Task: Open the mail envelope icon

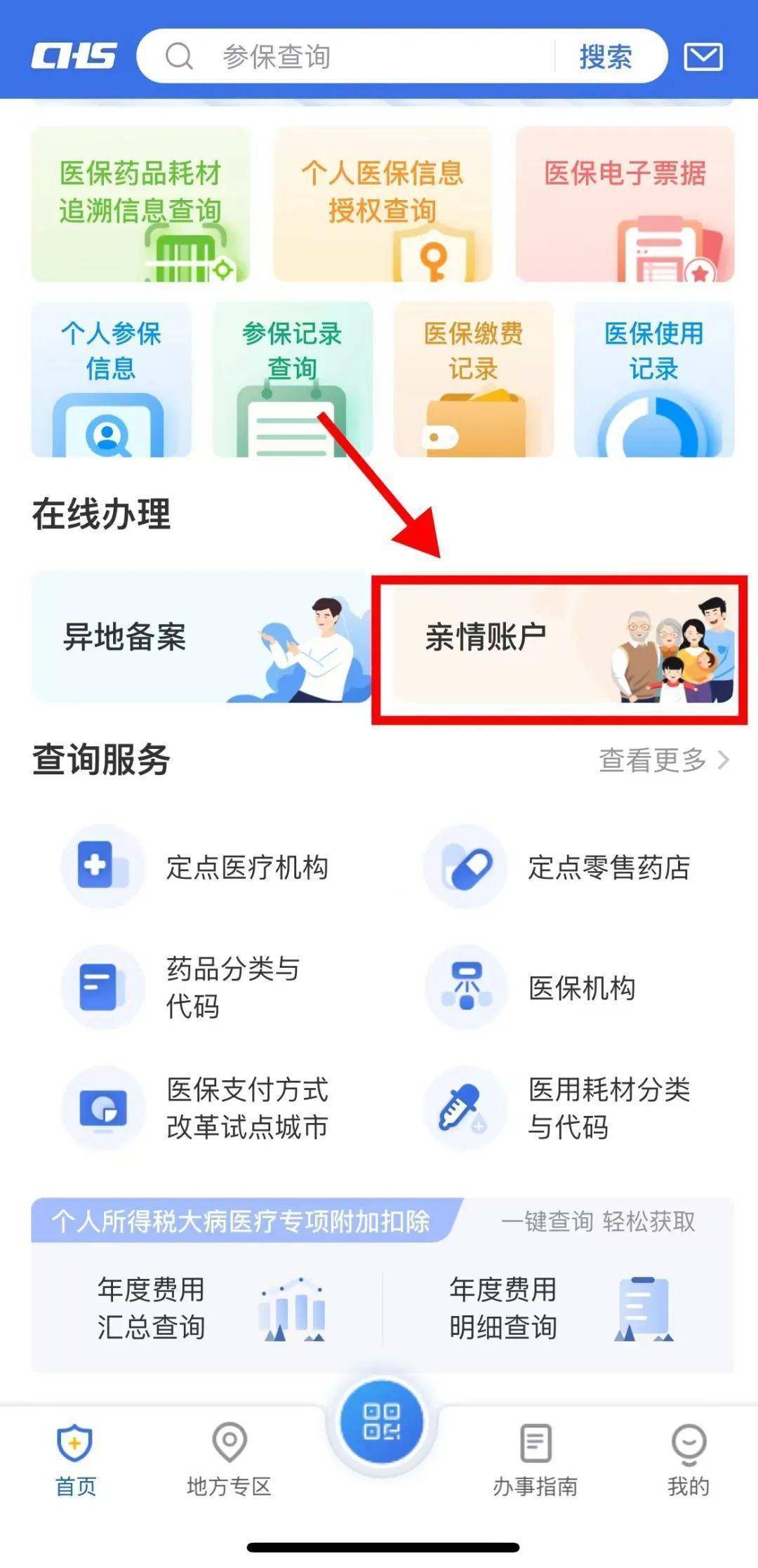Action: 703,57
